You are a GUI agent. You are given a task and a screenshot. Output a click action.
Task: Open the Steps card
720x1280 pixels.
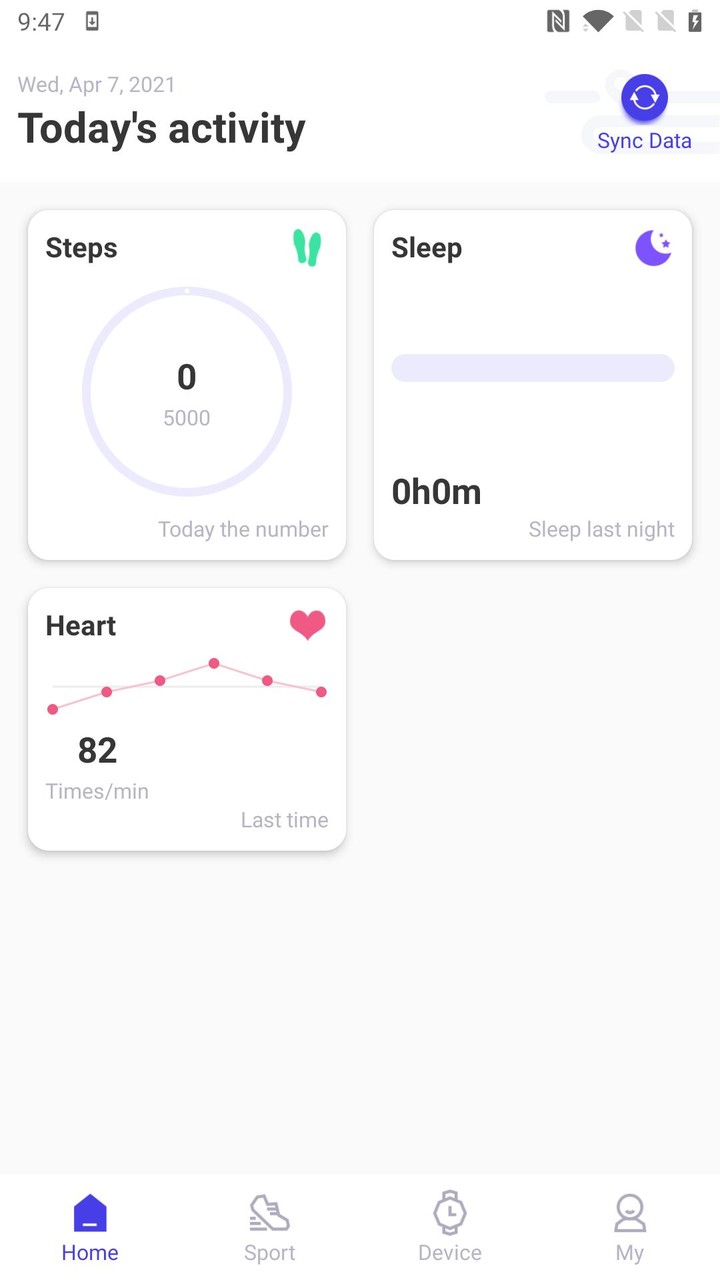pyautogui.click(x=187, y=385)
